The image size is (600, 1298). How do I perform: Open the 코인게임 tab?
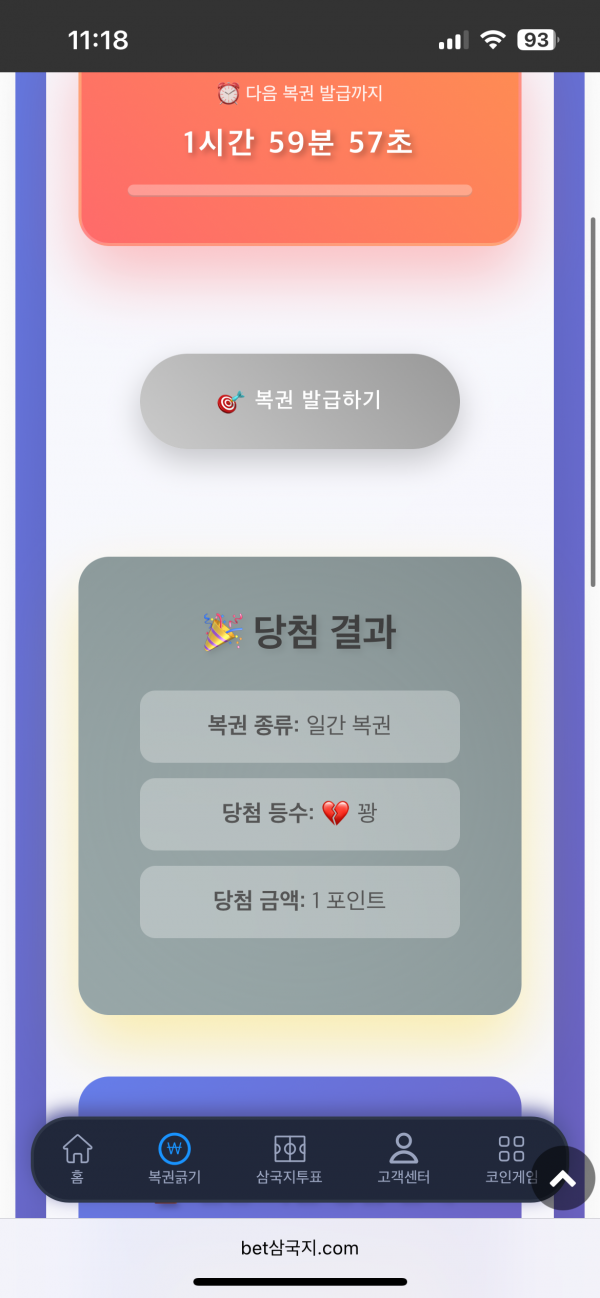[x=511, y=1159]
